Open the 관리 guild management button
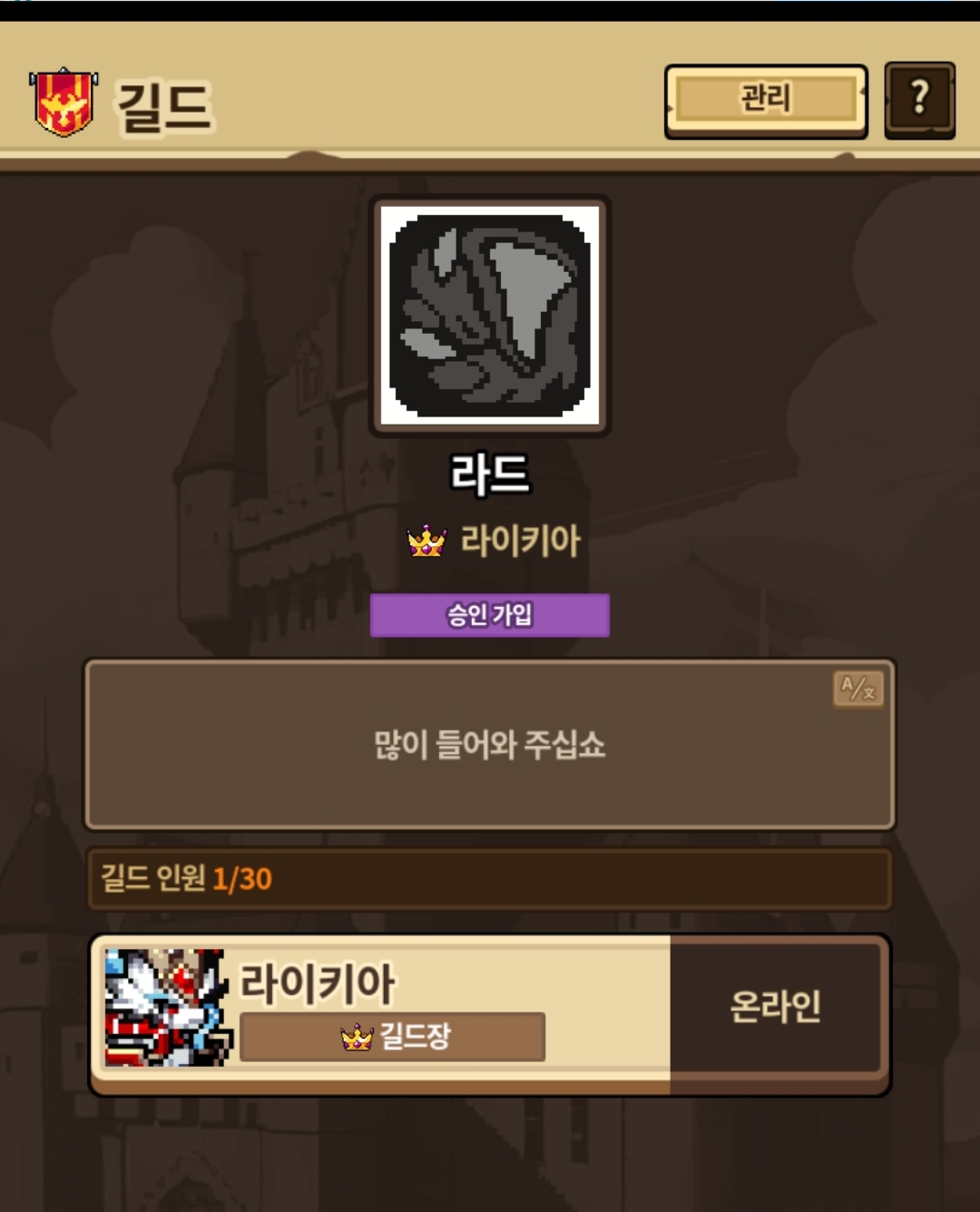The height and width of the screenshot is (1212, 980). 766,101
